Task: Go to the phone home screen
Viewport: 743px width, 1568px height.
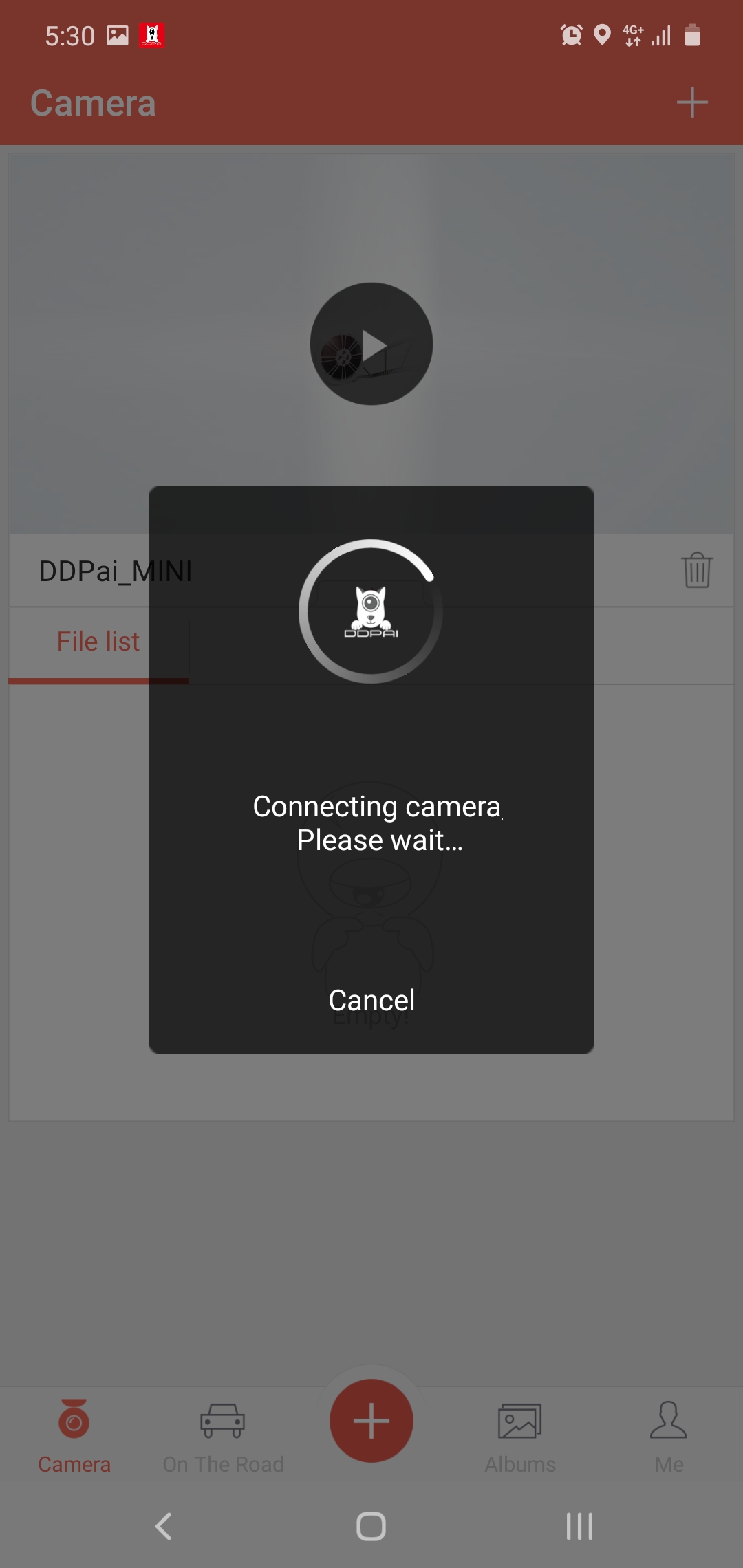Action: 371,1526
